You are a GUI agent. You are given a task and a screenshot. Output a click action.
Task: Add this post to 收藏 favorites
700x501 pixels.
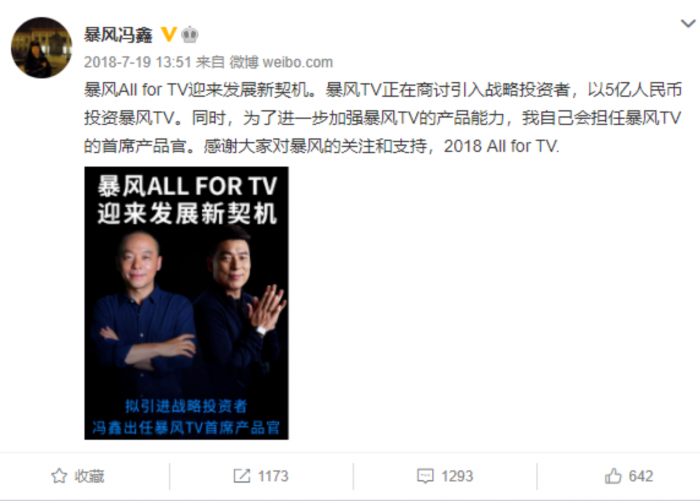click(78, 476)
